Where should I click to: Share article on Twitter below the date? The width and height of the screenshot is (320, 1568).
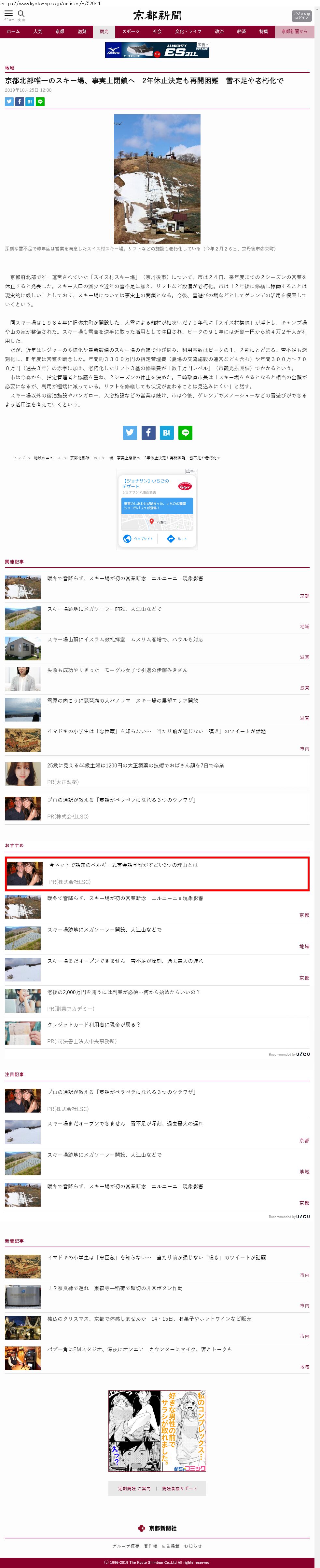click(9, 101)
